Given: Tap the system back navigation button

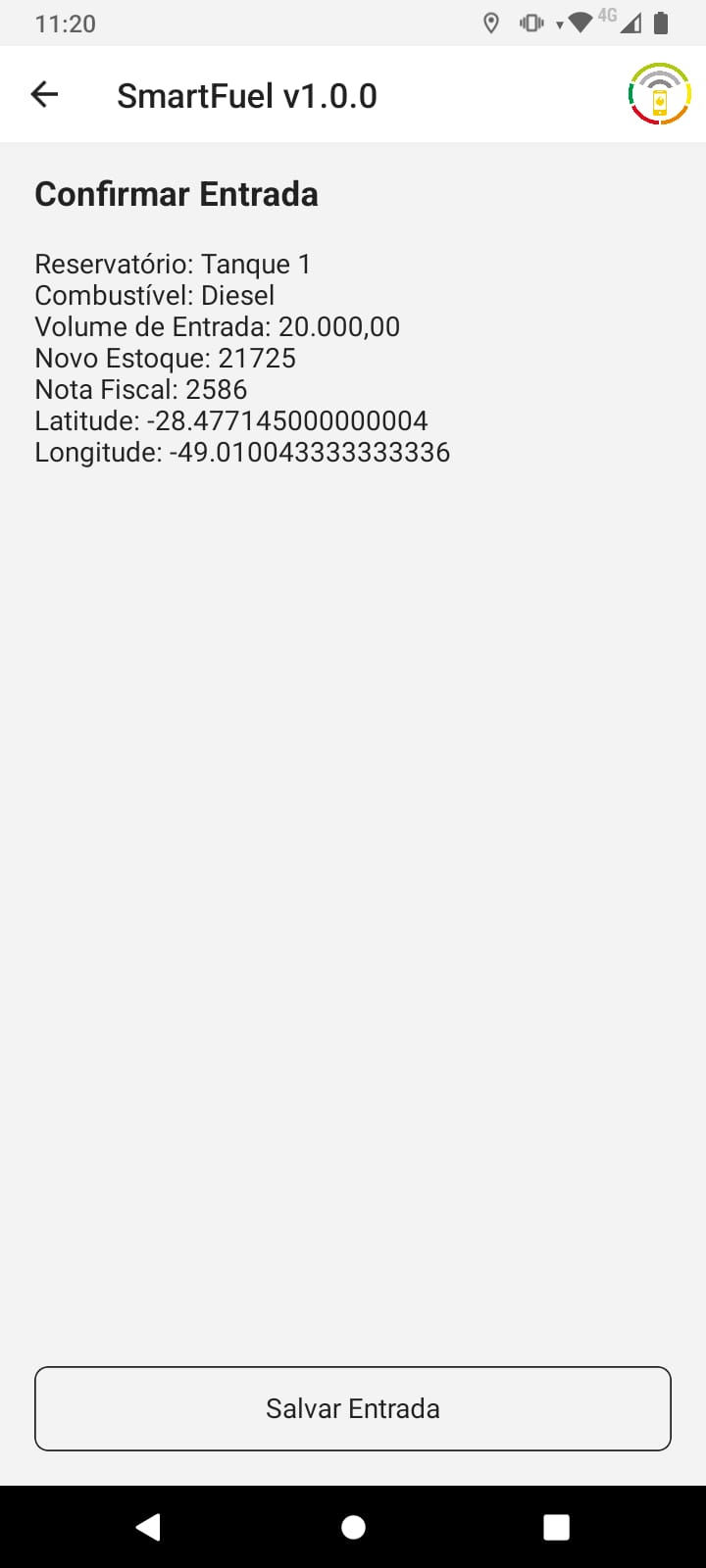Looking at the screenshot, I should point(148,1527).
